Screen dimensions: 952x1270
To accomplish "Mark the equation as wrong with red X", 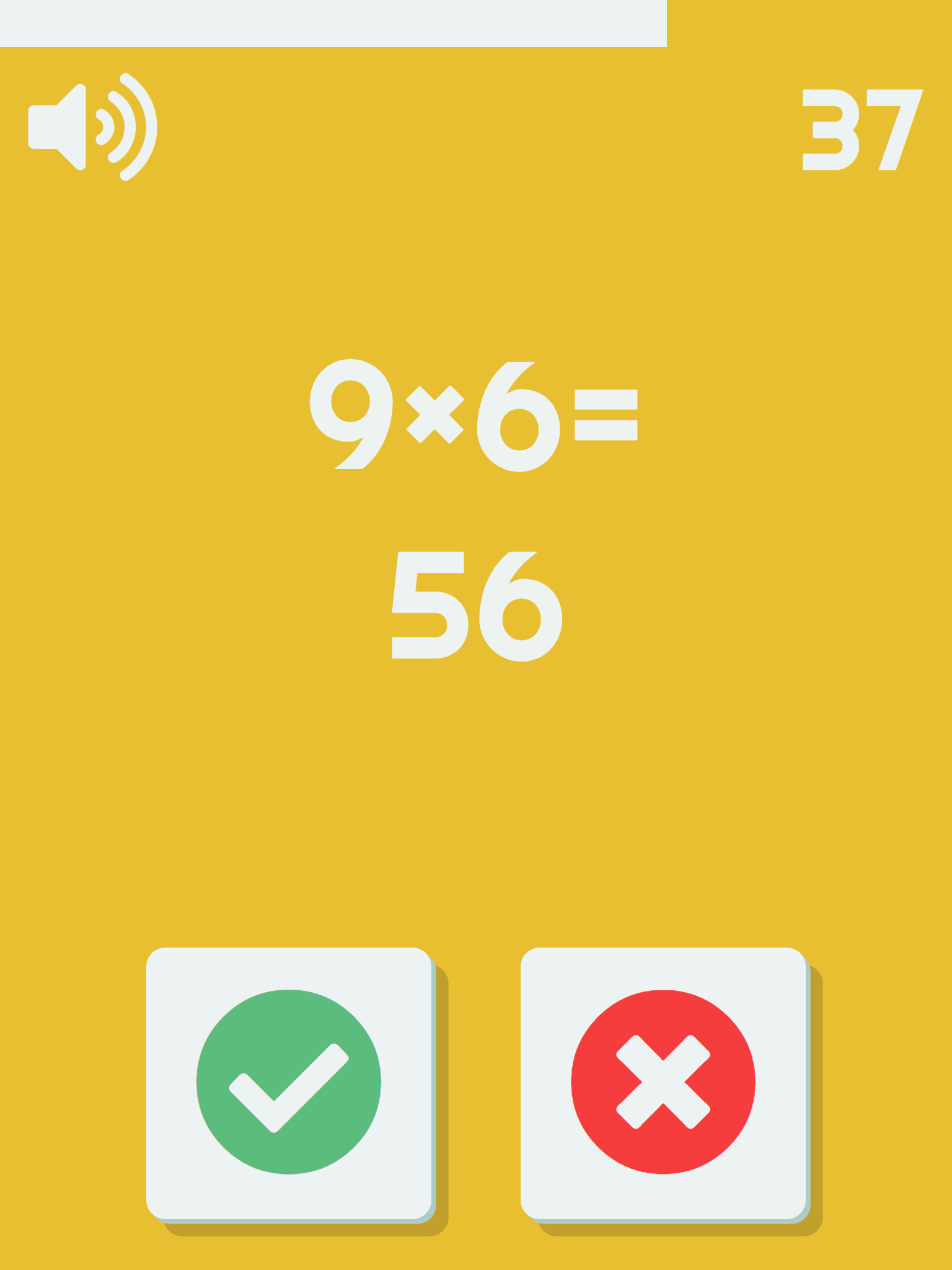I will click(x=663, y=1083).
